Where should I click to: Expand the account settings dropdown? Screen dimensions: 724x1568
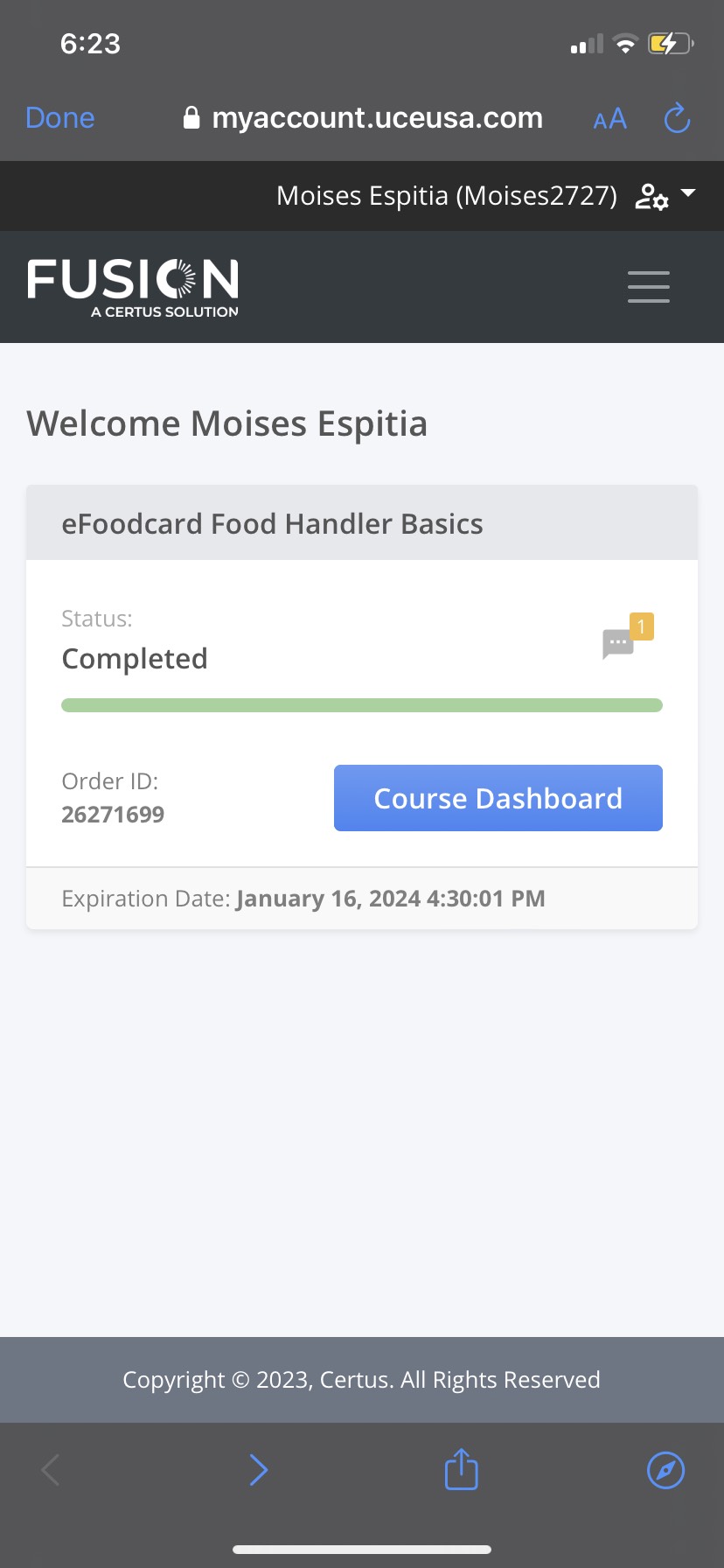point(665,196)
